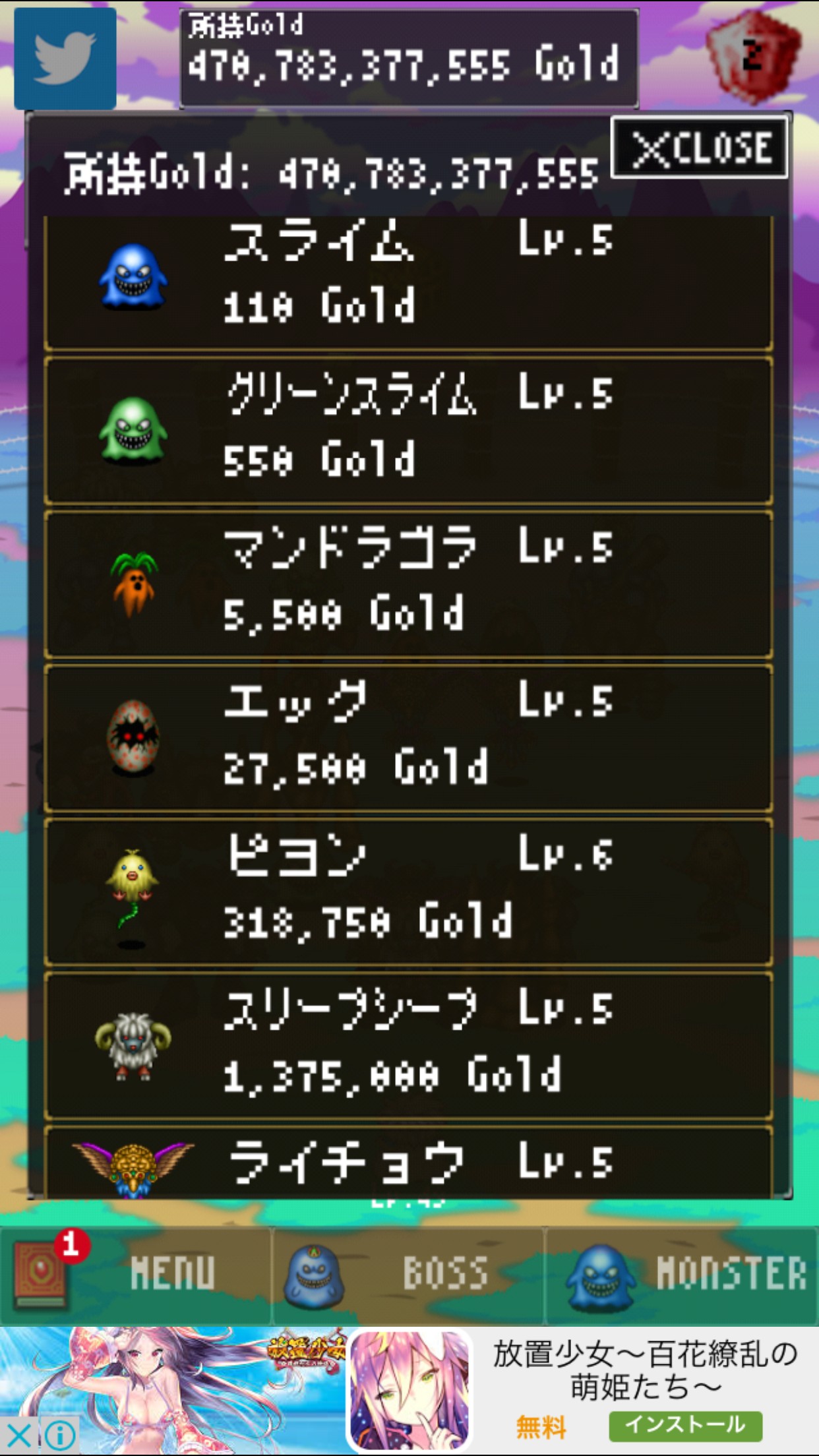Image resolution: width=819 pixels, height=1456 pixels.
Task: Select the スリープシープ monster row
Action: tap(408, 1045)
